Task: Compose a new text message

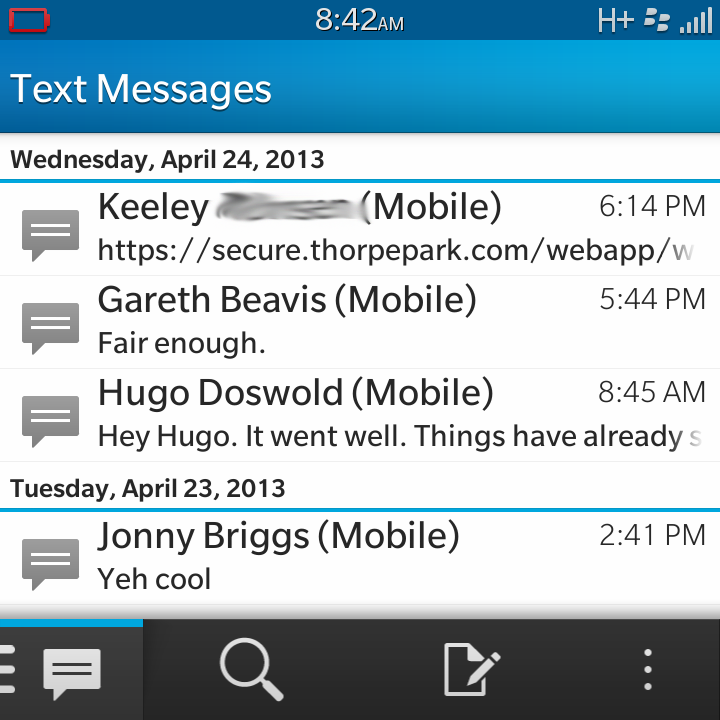Action: click(x=471, y=670)
